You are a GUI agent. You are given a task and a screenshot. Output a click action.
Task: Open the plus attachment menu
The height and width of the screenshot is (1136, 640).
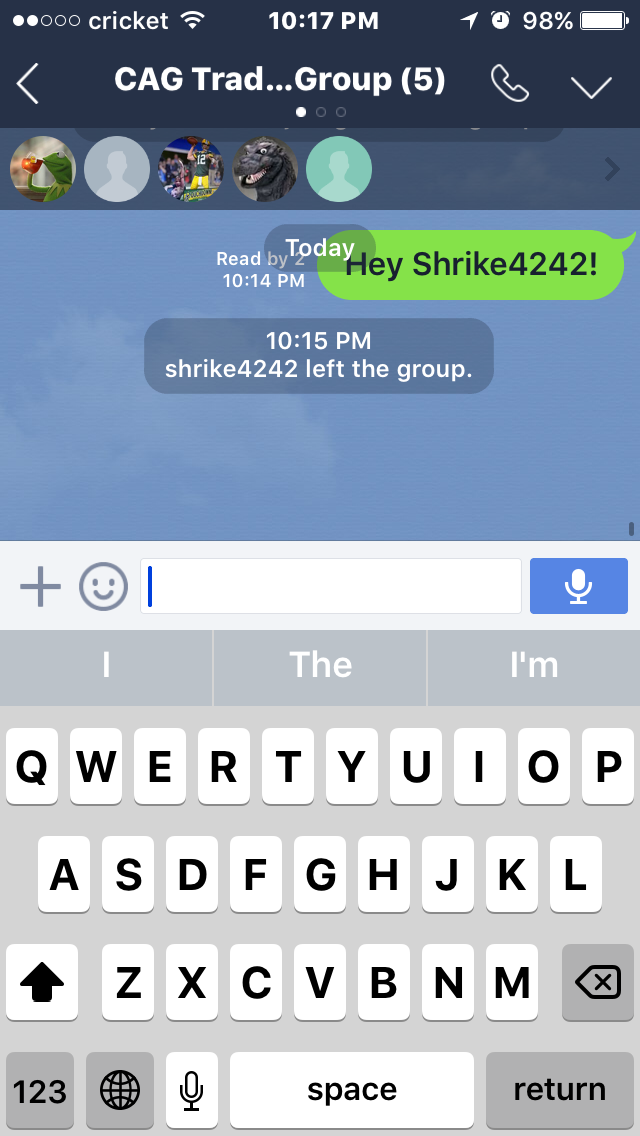[40, 586]
